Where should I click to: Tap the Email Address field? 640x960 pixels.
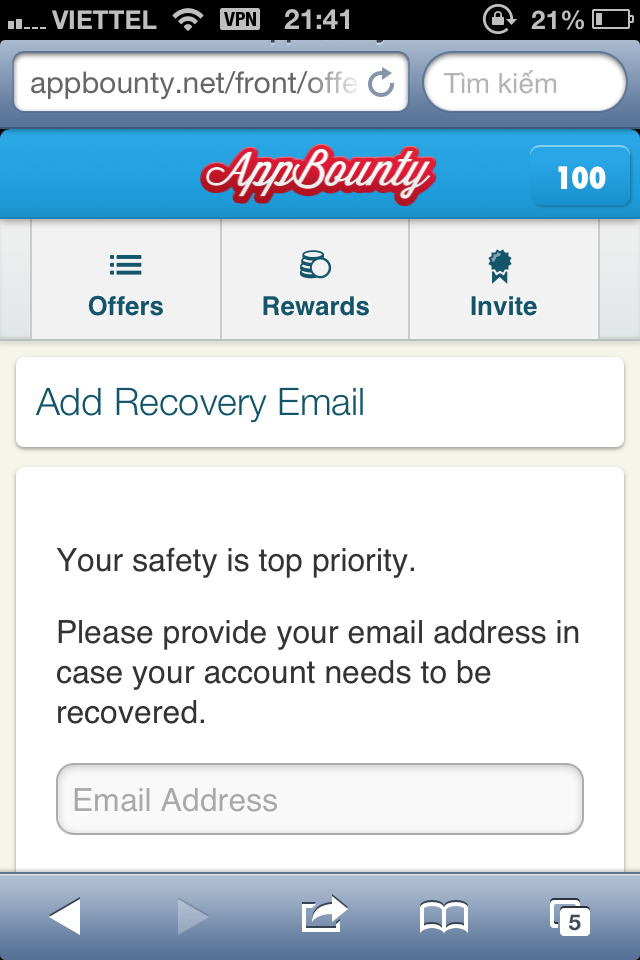(320, 799)
